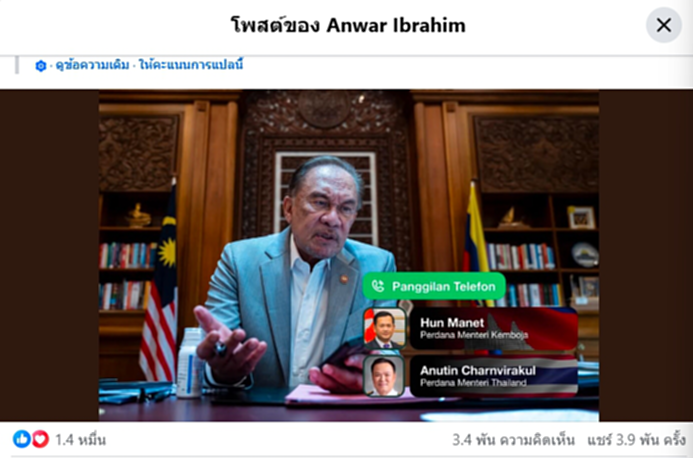693x458 pixels.
Task: View reactions on the post
Action: click(60, 439)
